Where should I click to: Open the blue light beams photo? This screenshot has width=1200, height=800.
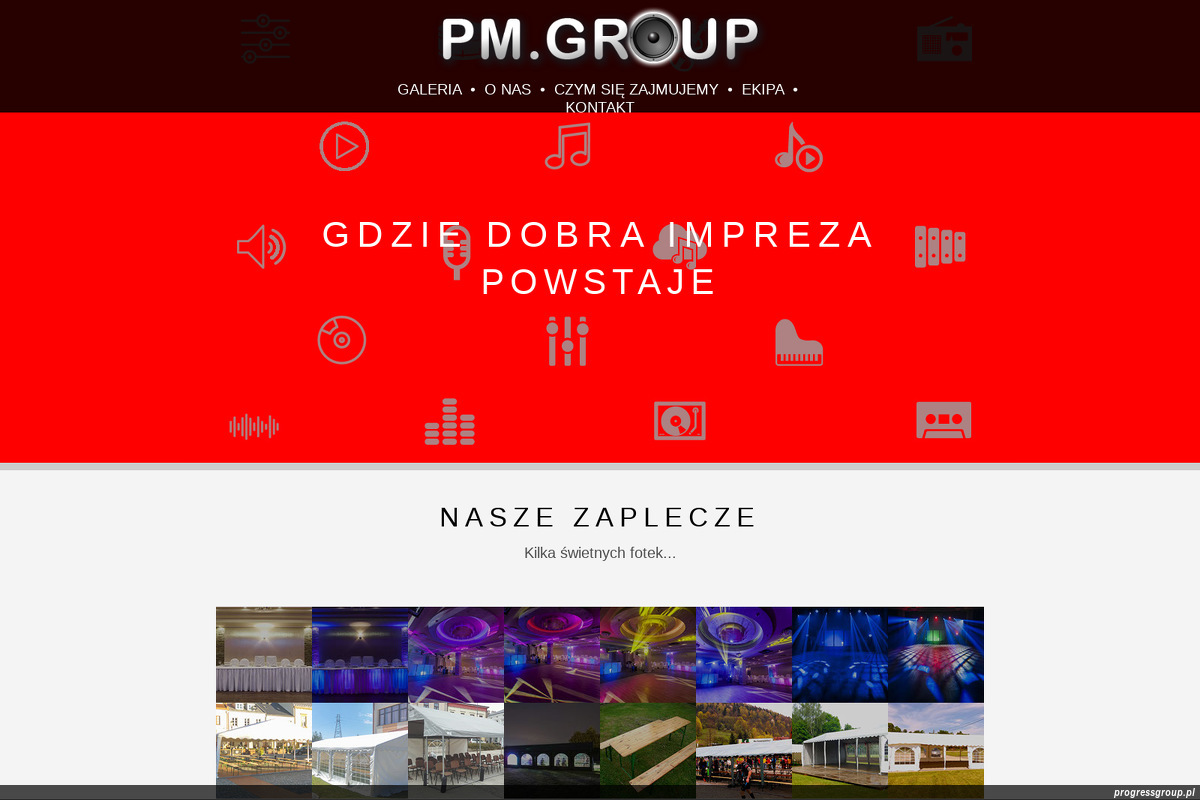840,654
